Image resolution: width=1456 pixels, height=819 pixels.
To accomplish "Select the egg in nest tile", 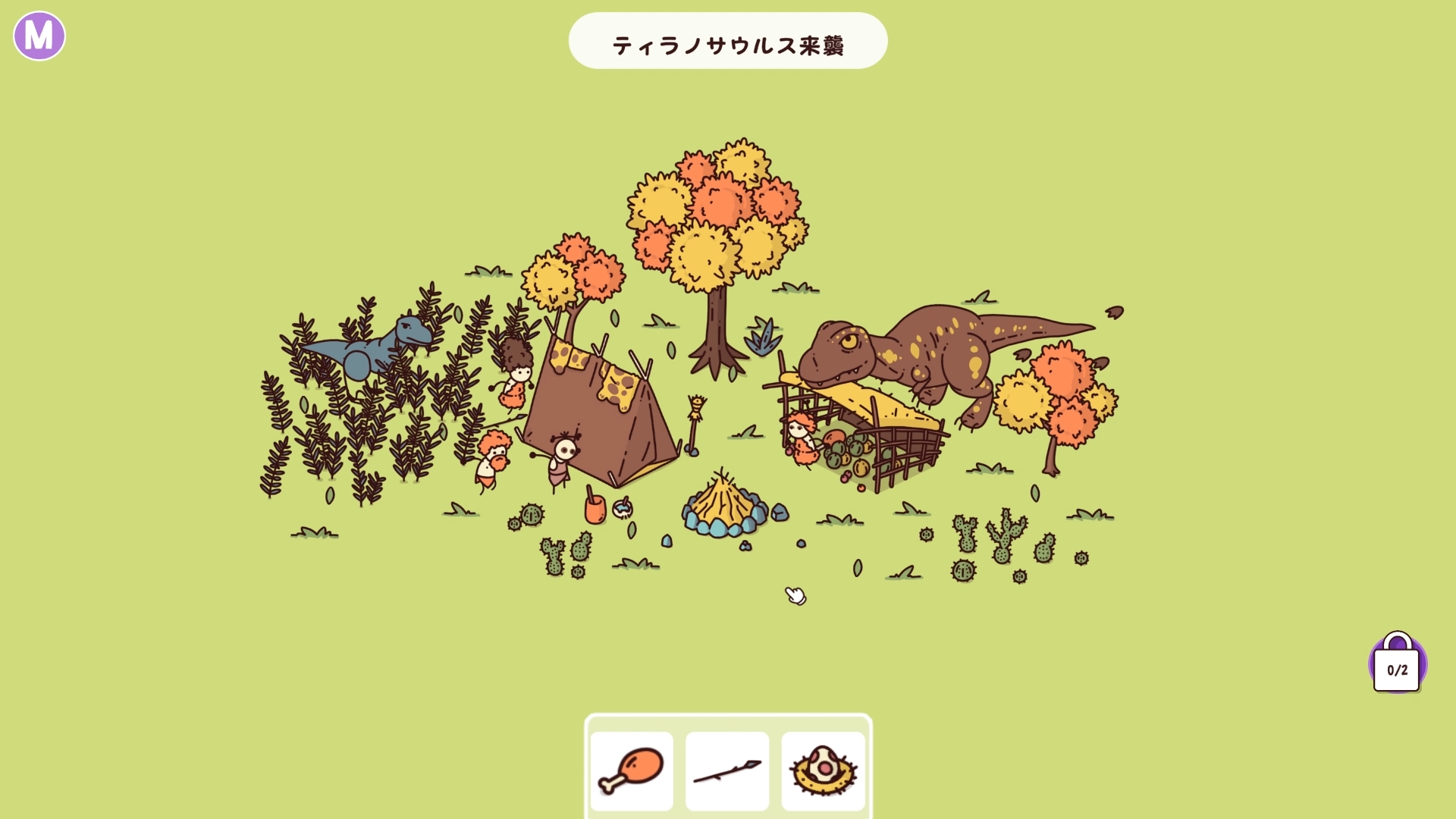I will (x=823, y=771).
